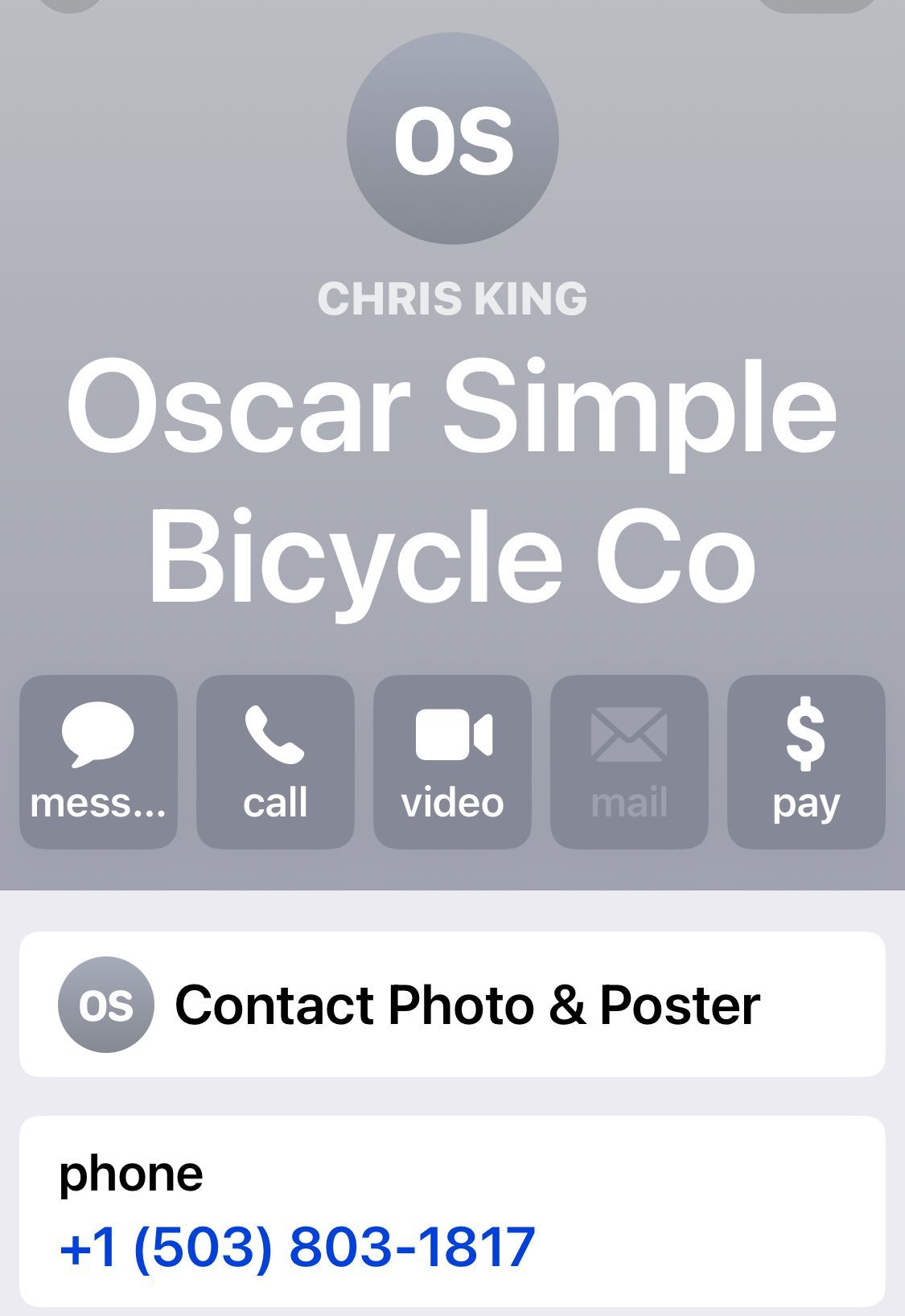This screenshot has height=1316, width=905.
Task: Tap the OS contact avatar
Action: click(453, 138)
